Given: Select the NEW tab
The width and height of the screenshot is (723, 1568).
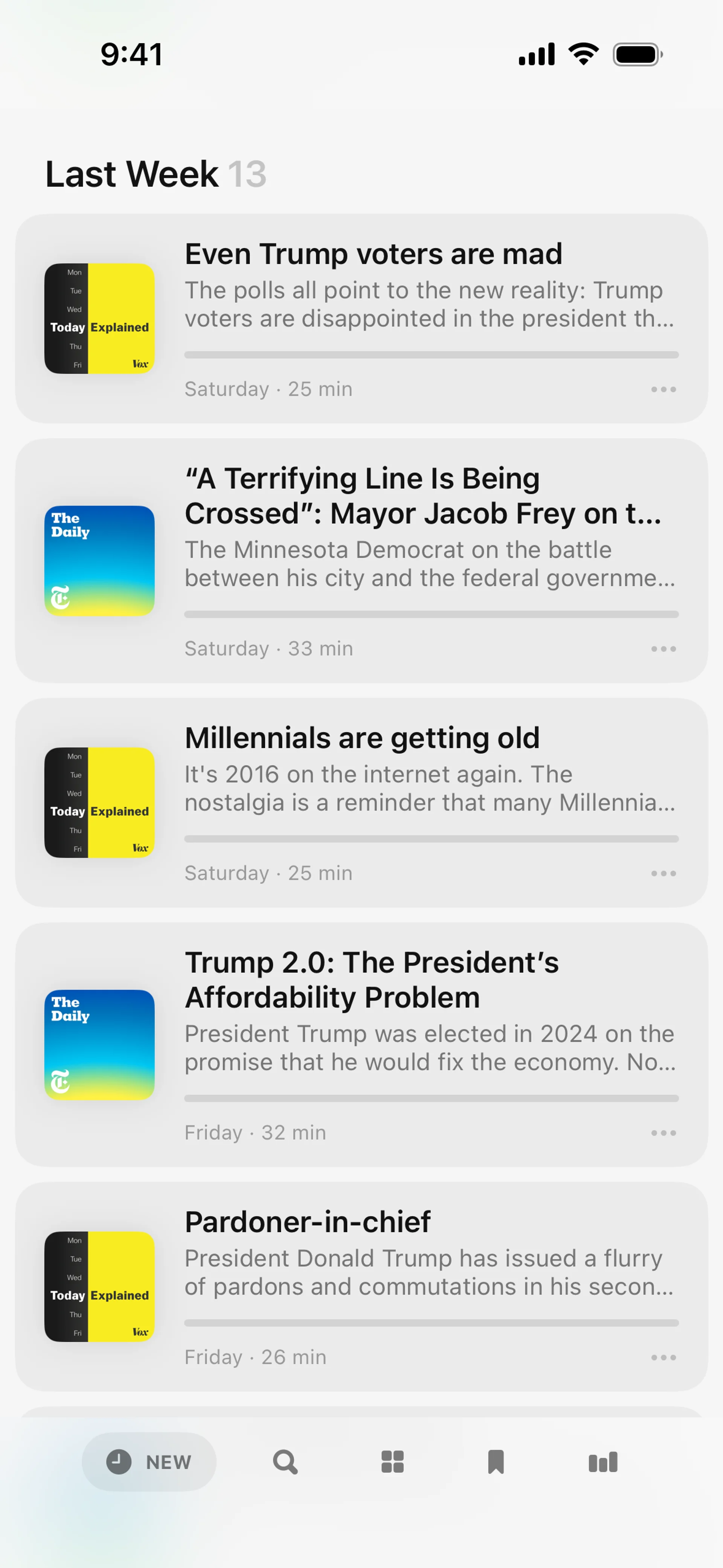Looking at the screenshot, I should pos(149,1461).
